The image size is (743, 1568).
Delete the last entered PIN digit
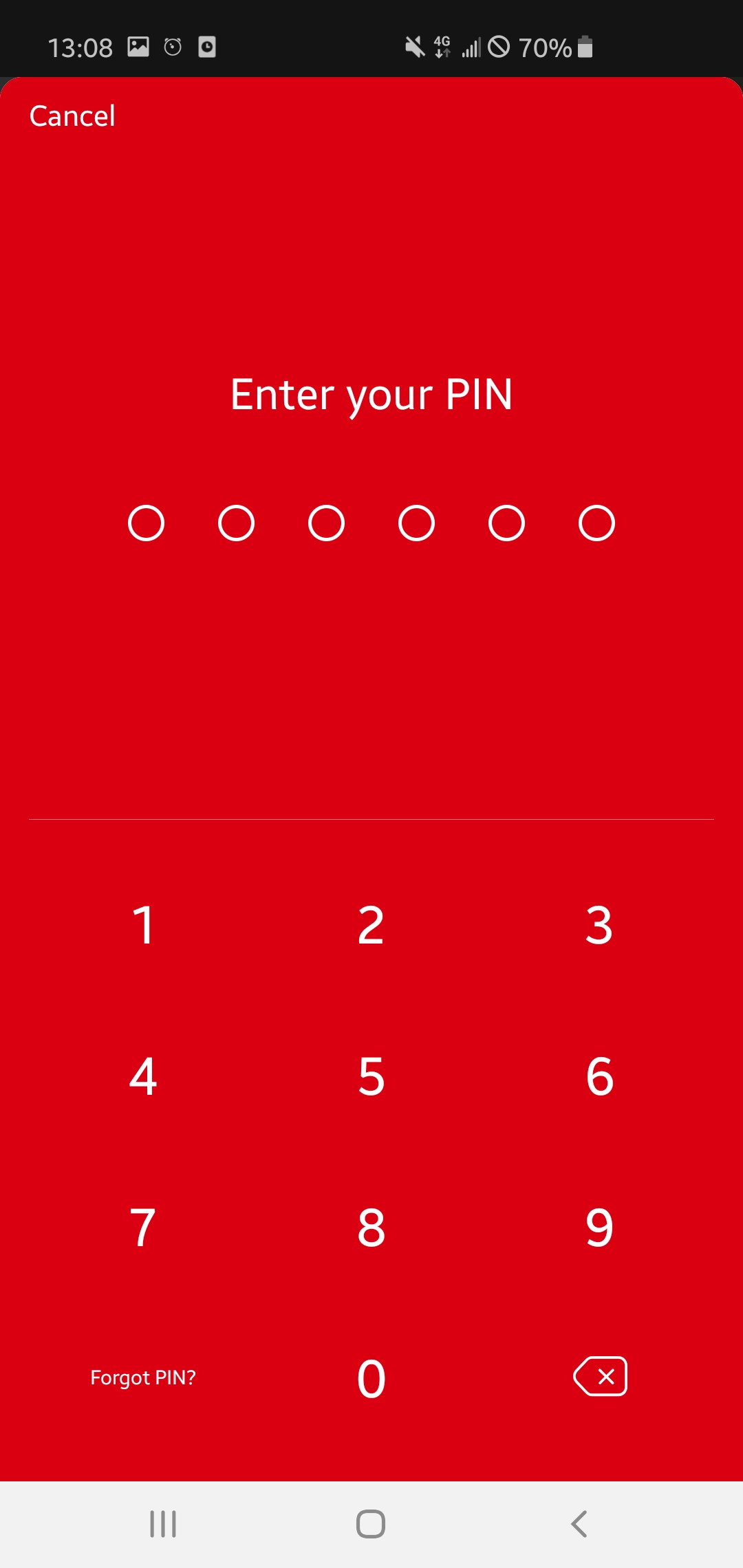(x=600, y=1376)
